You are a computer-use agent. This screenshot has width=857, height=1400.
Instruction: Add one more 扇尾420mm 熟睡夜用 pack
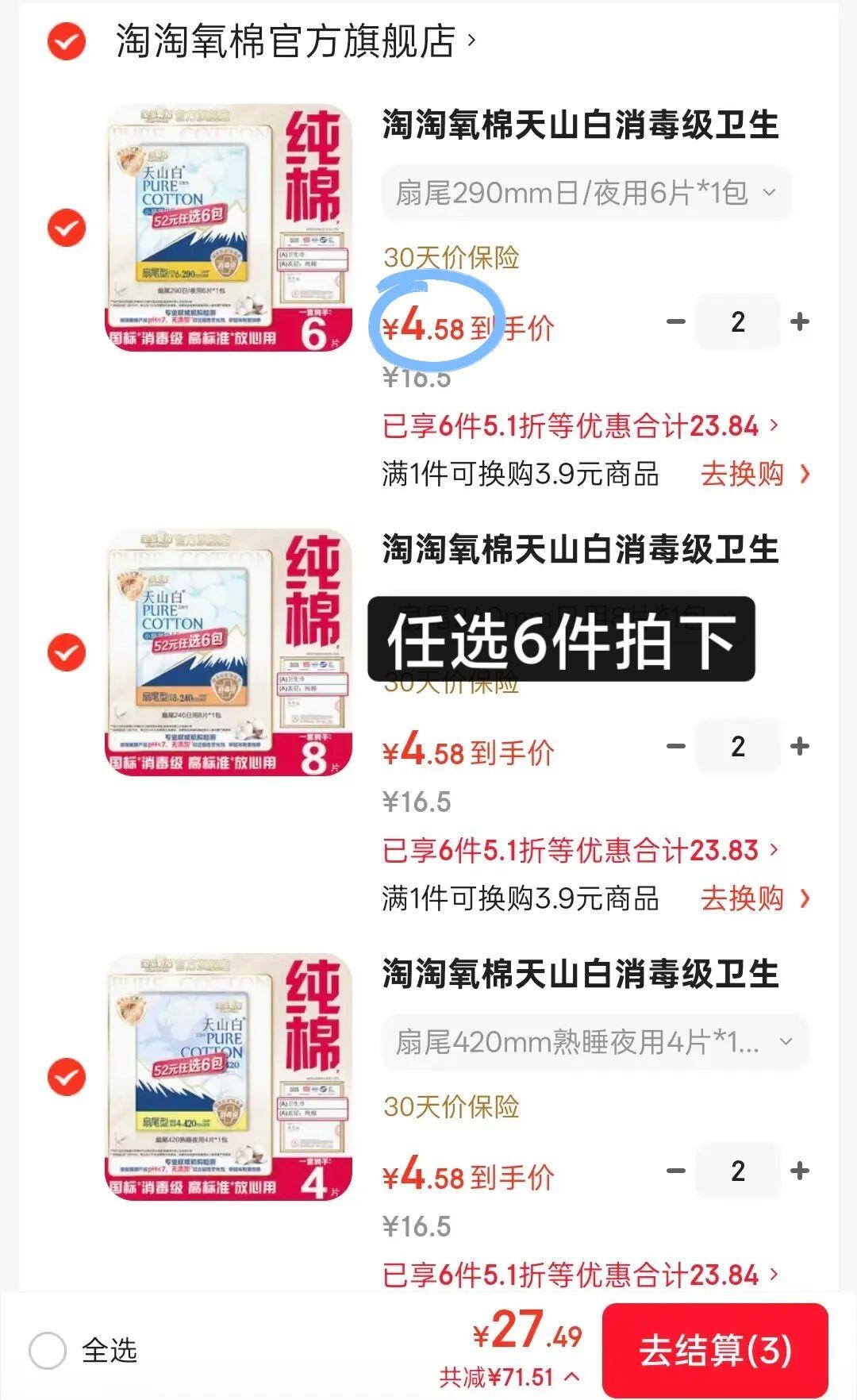coord(800,1171)
